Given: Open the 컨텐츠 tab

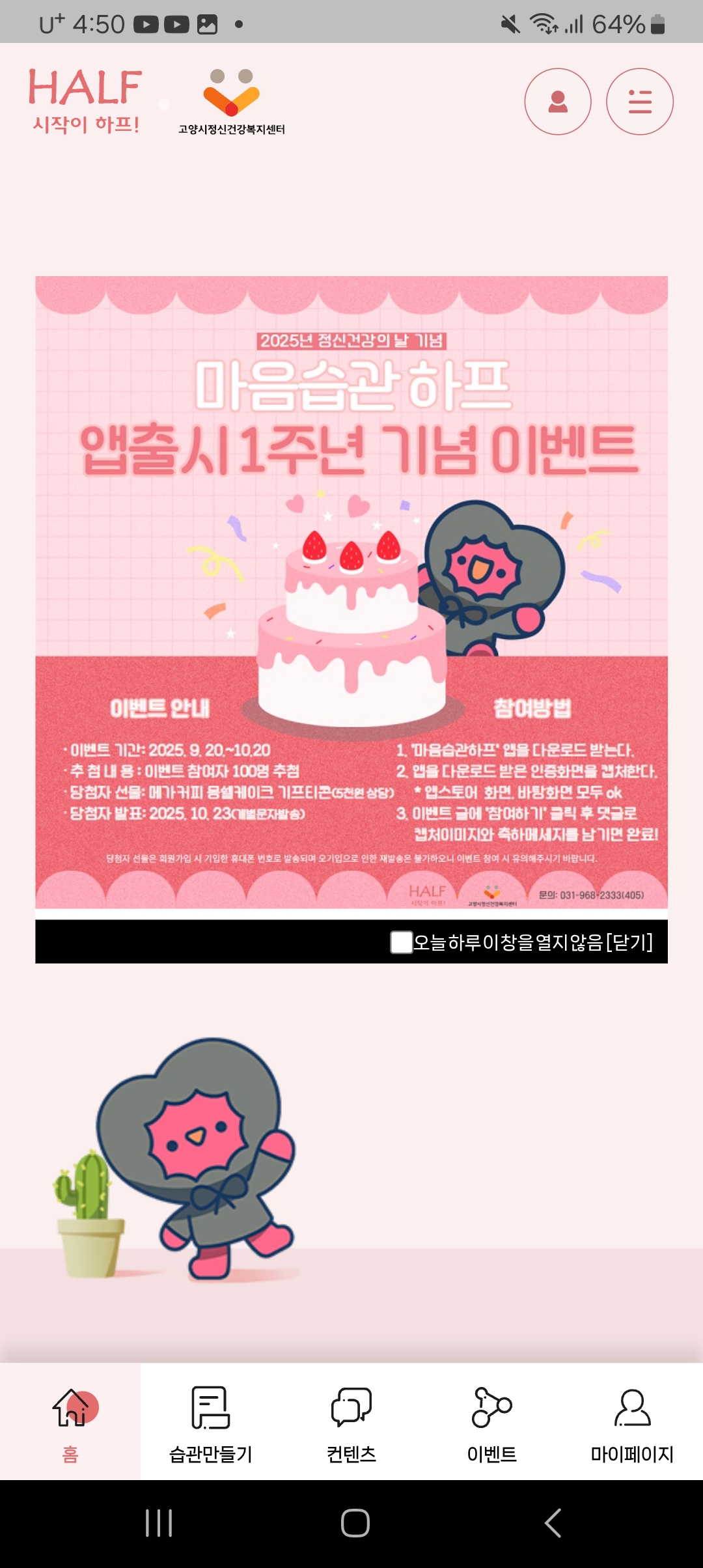Looking at the screenshot, I should (351, 1421).
